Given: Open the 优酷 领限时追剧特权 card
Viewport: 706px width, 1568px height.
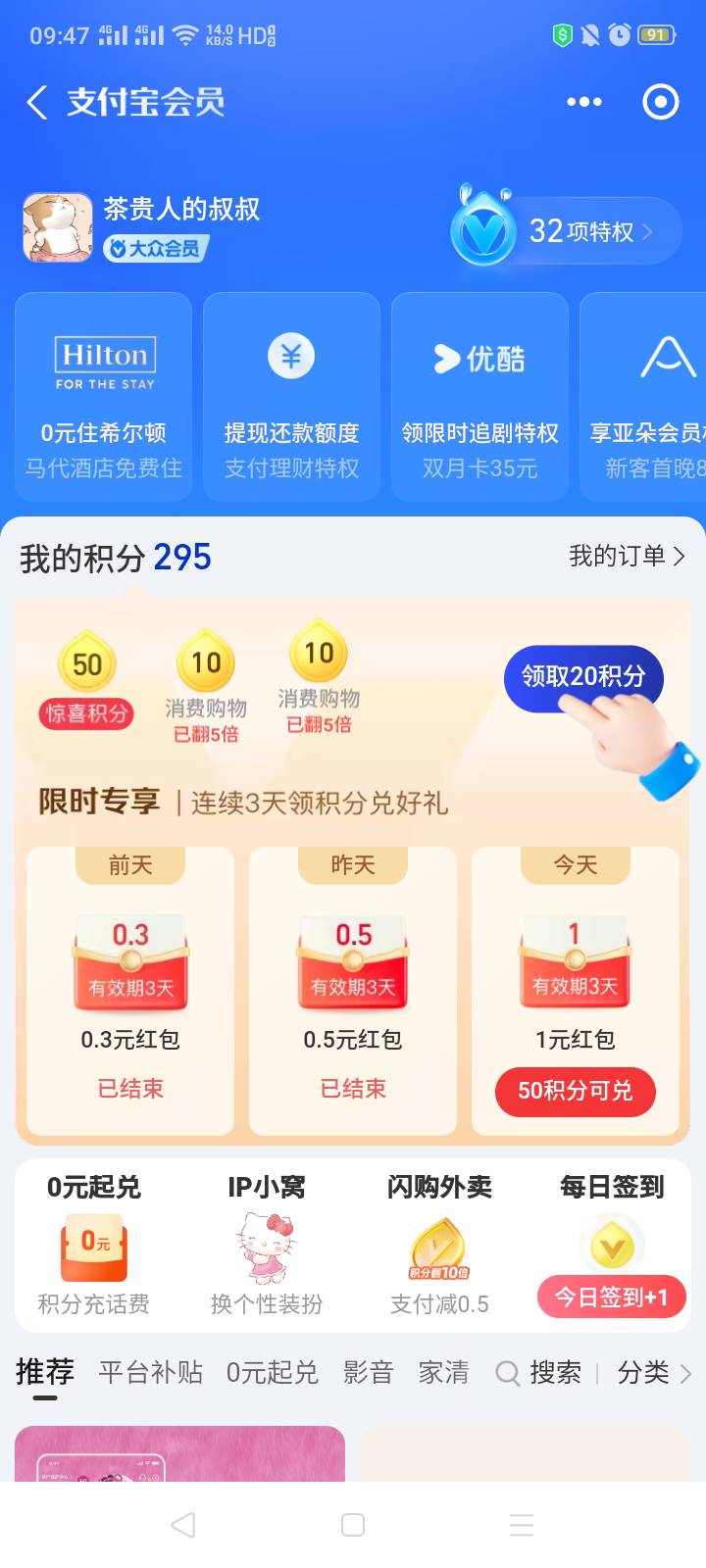Looking at the screenshot, I should pyautogui.click(x=479, y=397).
